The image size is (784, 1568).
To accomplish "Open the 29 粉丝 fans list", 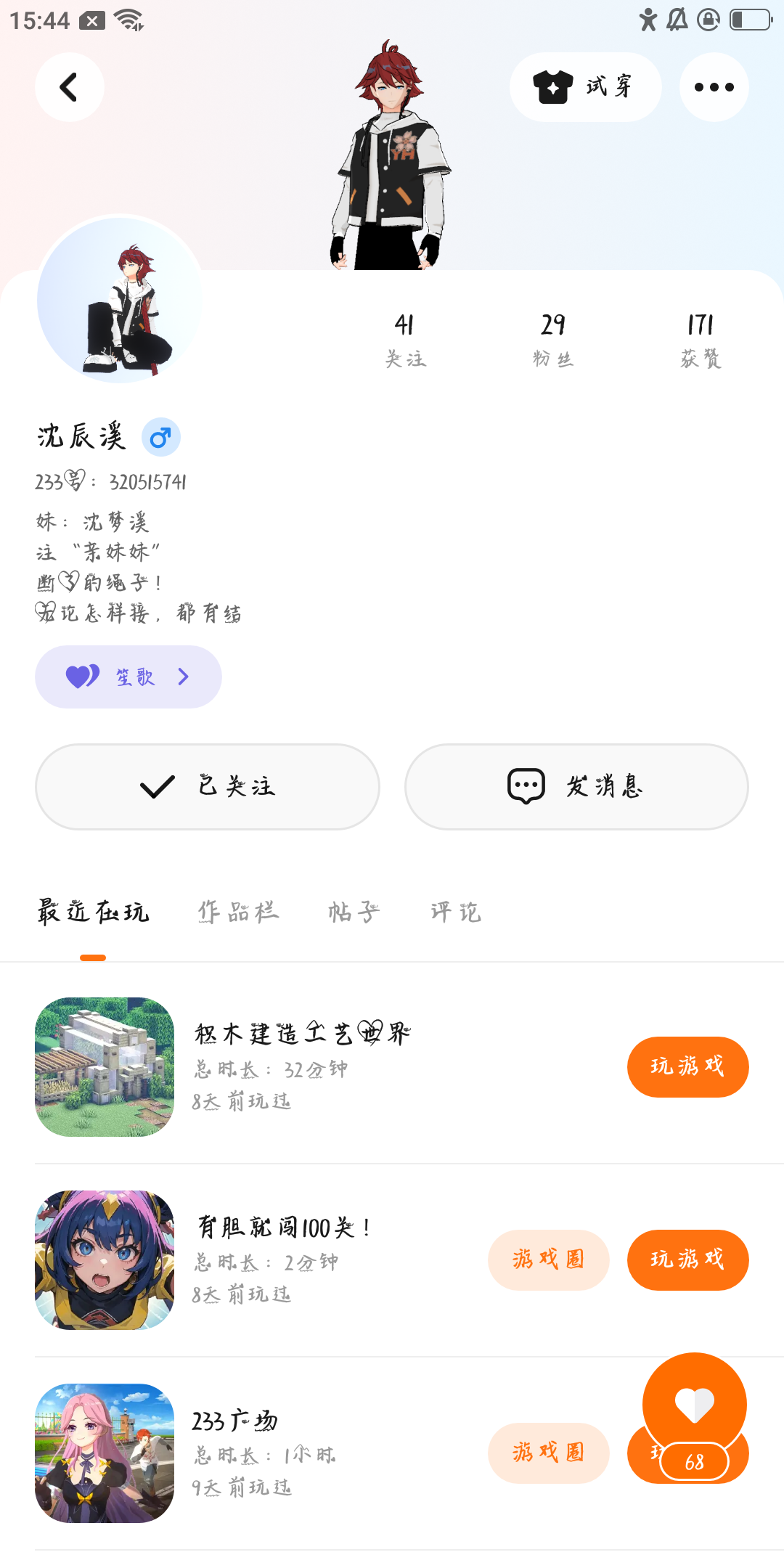I will pos(553,339).
